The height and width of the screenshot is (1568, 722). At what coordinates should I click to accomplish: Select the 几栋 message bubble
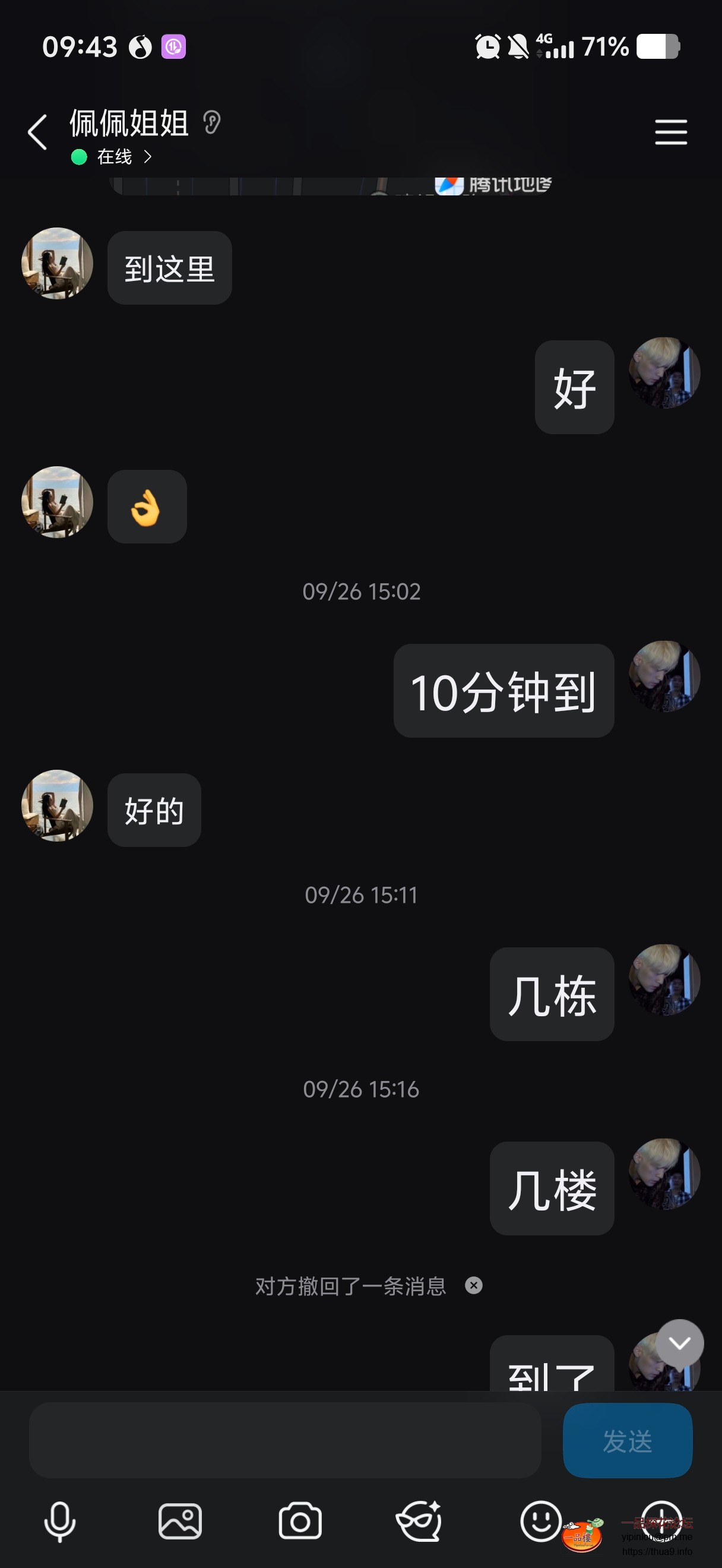click(552, 995)
